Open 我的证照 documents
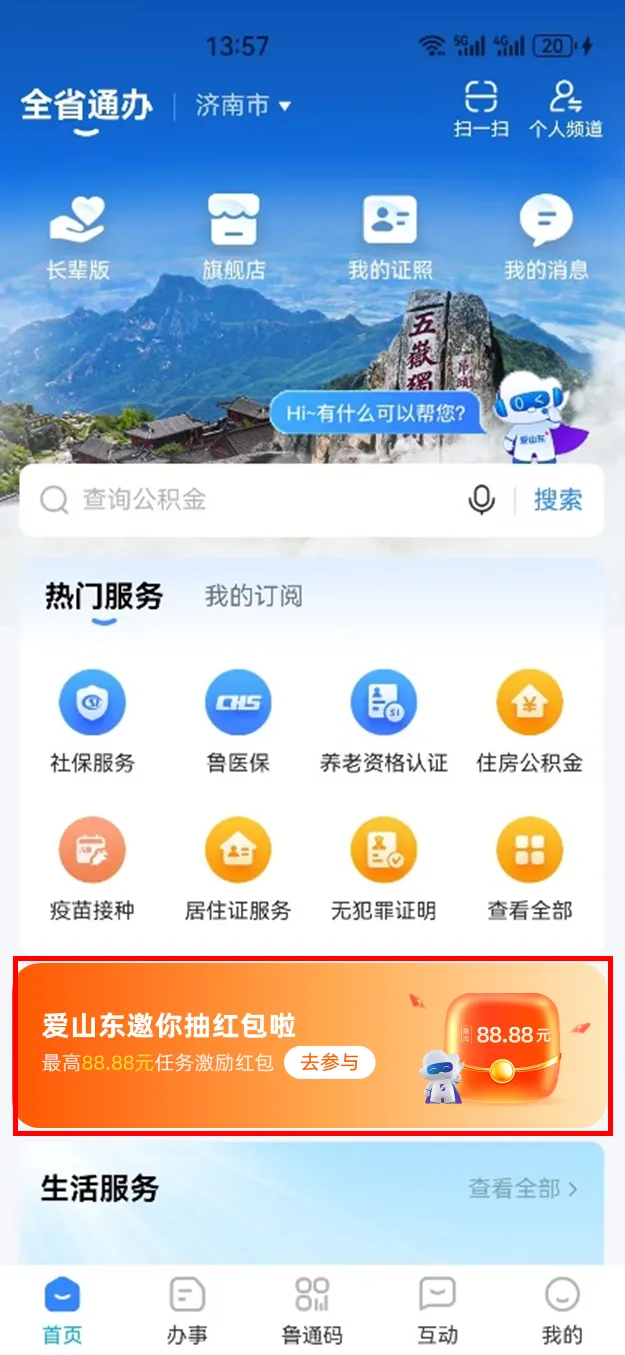This screenshot has height=1355, width=625. pyautogui.click(x=390, y=237)
